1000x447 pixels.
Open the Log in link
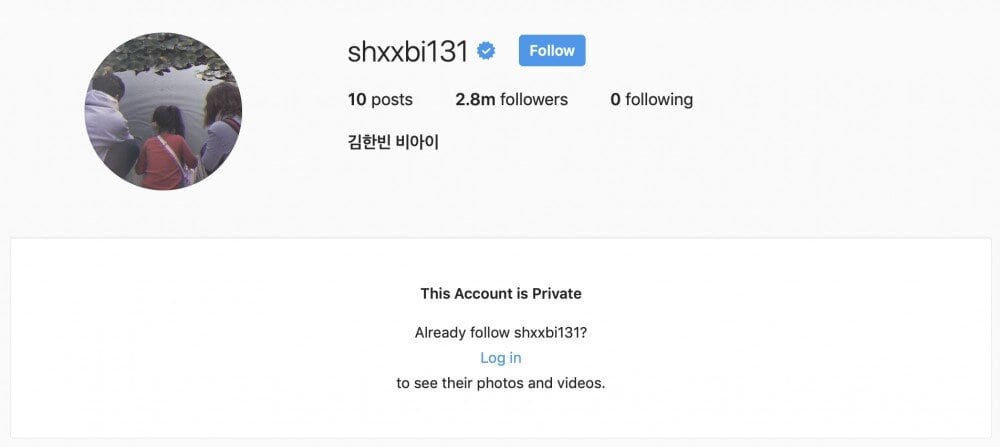point(500,357)
